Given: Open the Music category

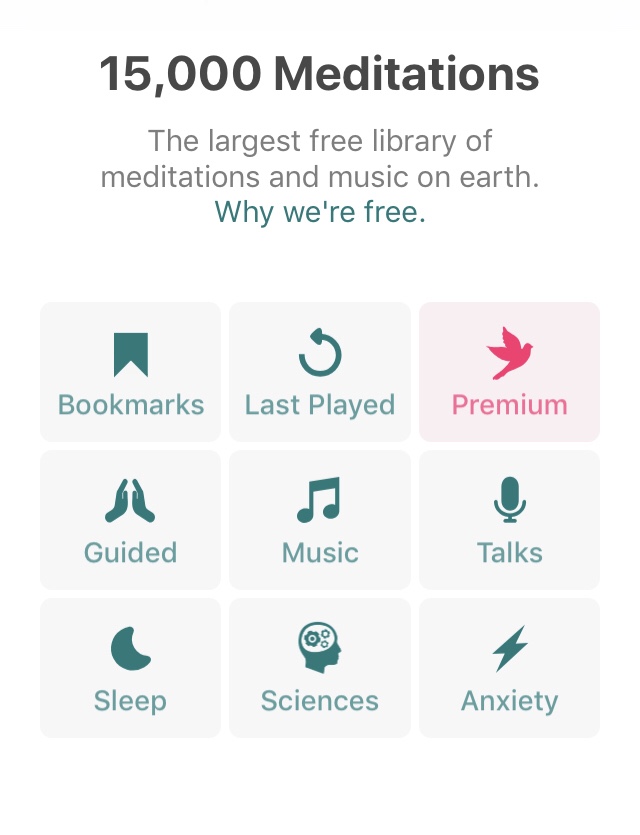Looking at the screenshot, I should tap(320, 520).
